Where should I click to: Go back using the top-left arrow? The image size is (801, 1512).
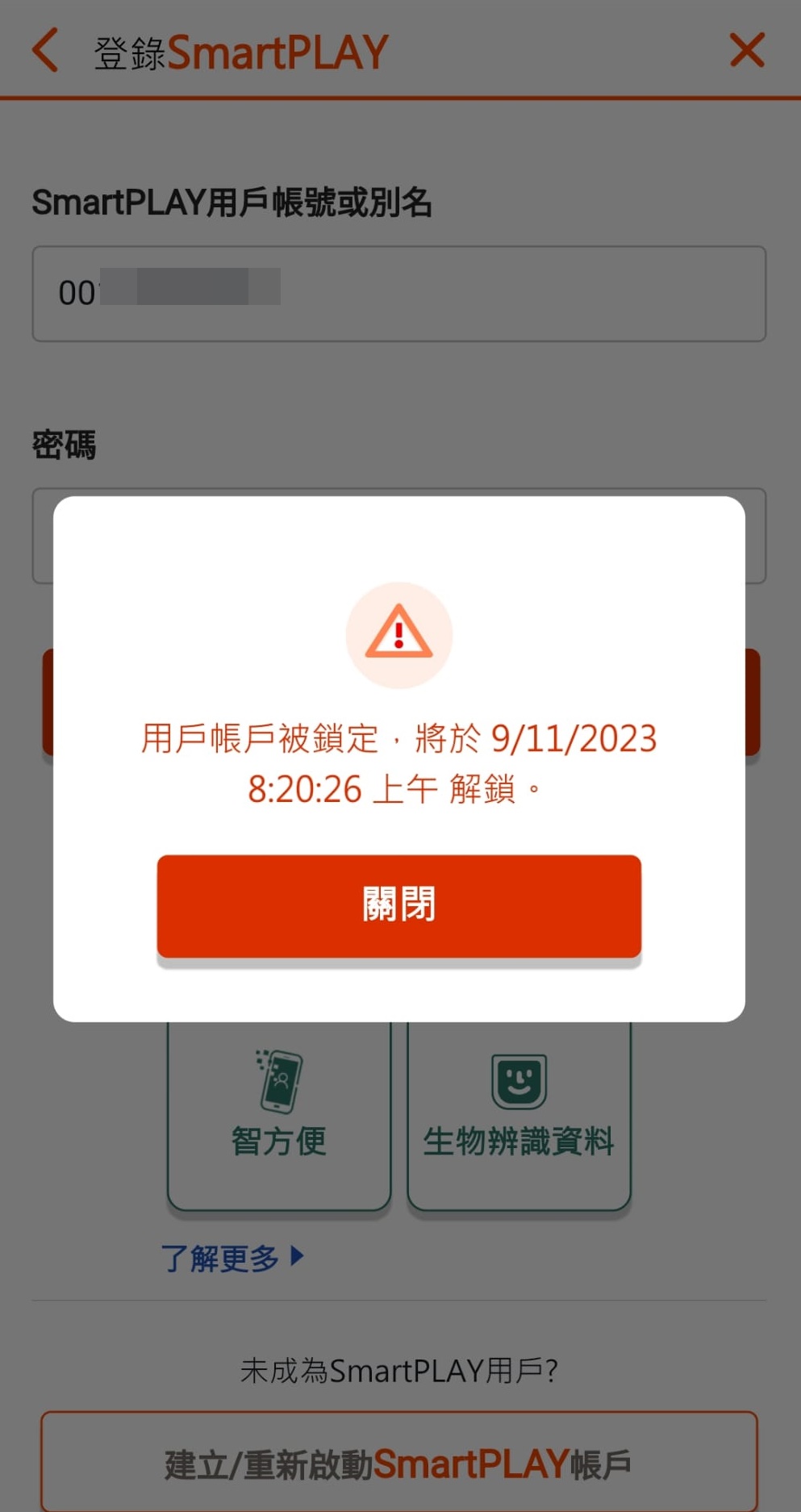[46, 50]
